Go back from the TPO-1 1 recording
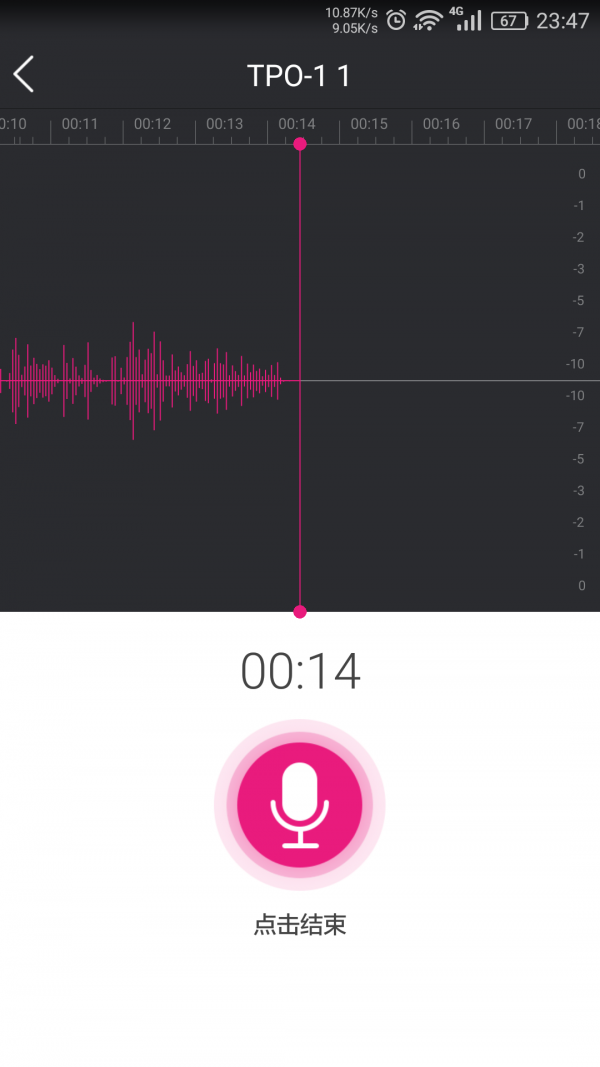The height and width of the screenshot is (1067, 600). click(24, 74)
